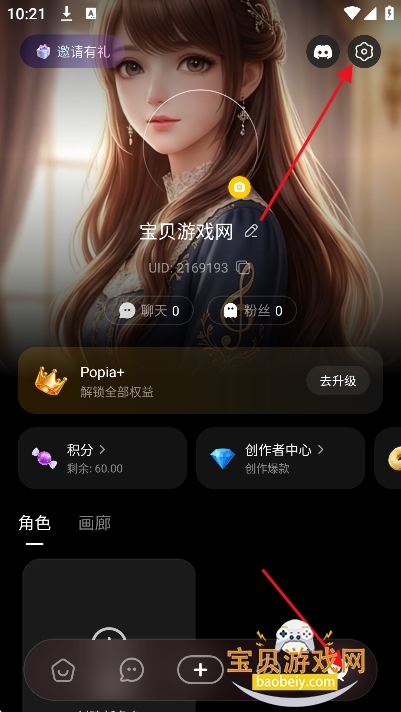
Task: Tap 去升级 to upgrade Popia+
Action: 337,381
